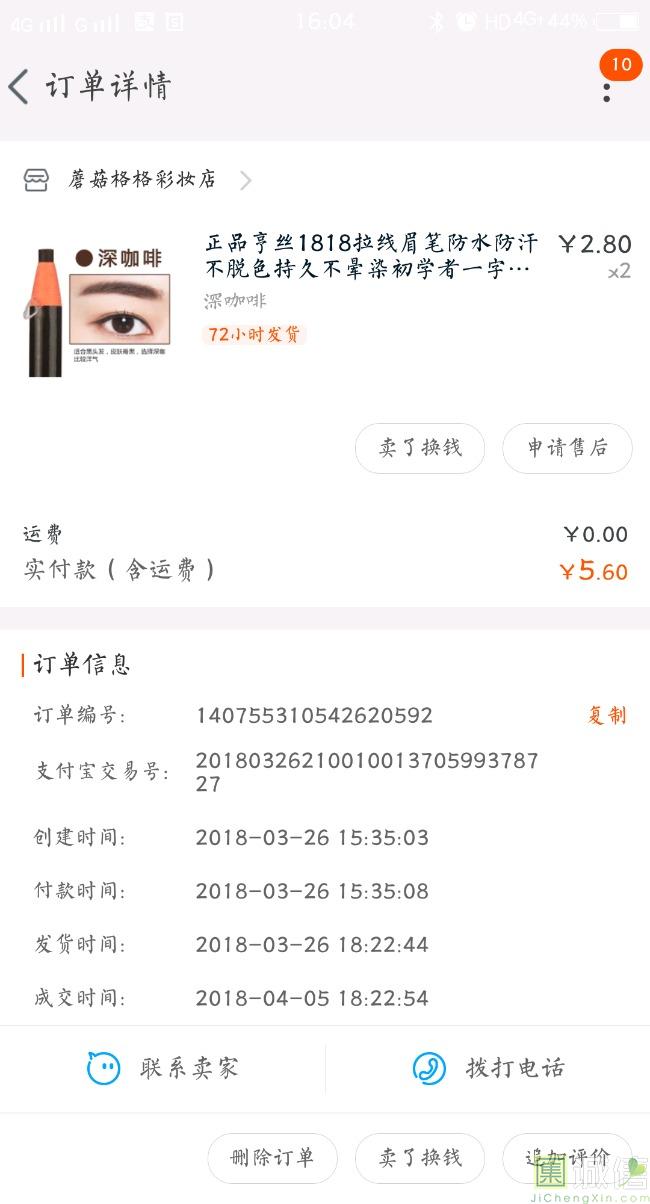Delete this order with 删除订单

coord(272,1158)
